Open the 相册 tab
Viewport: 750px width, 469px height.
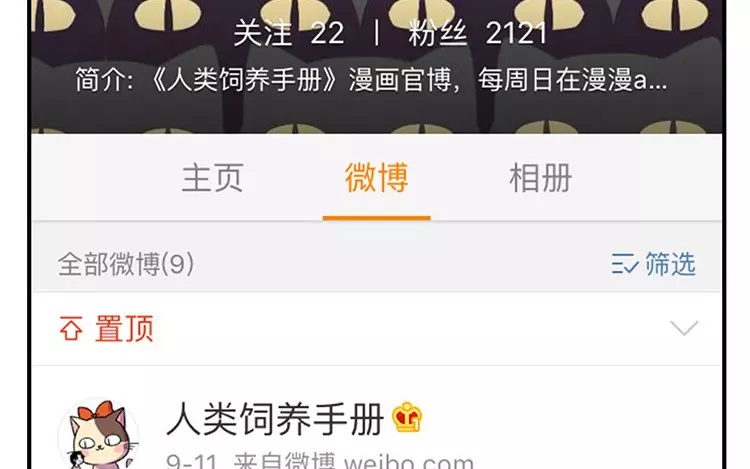(x=540, y=179)
